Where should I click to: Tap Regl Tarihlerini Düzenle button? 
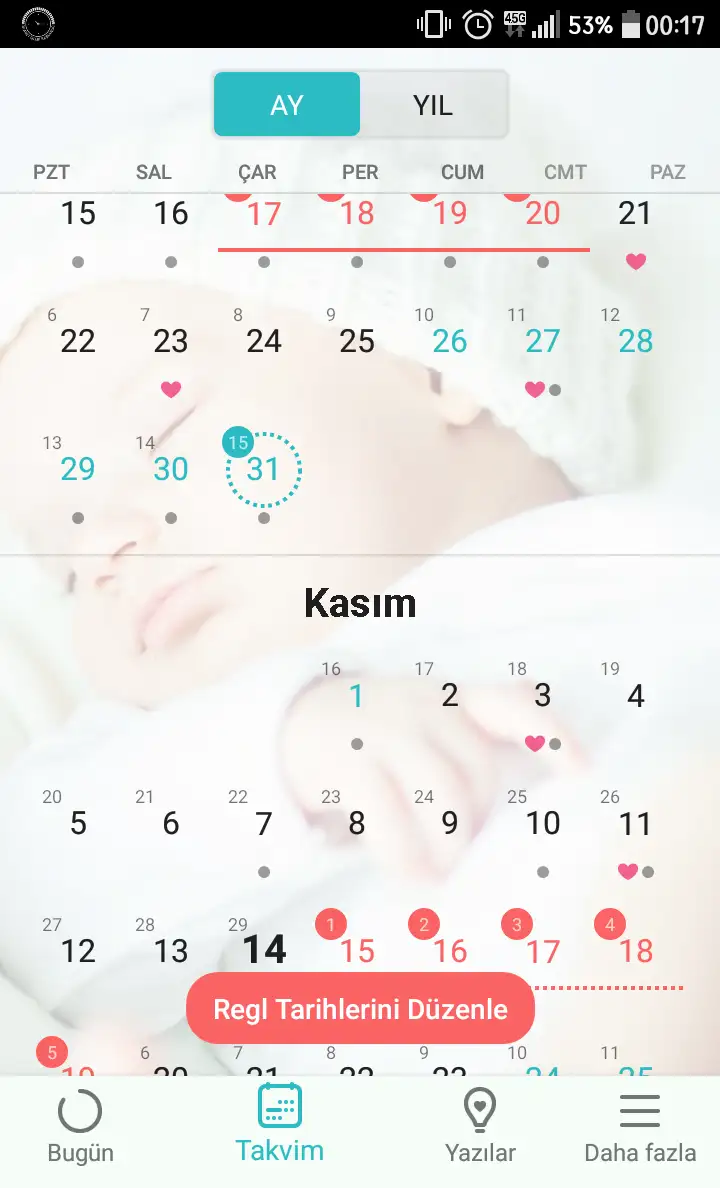click(x=360, y=1008)
